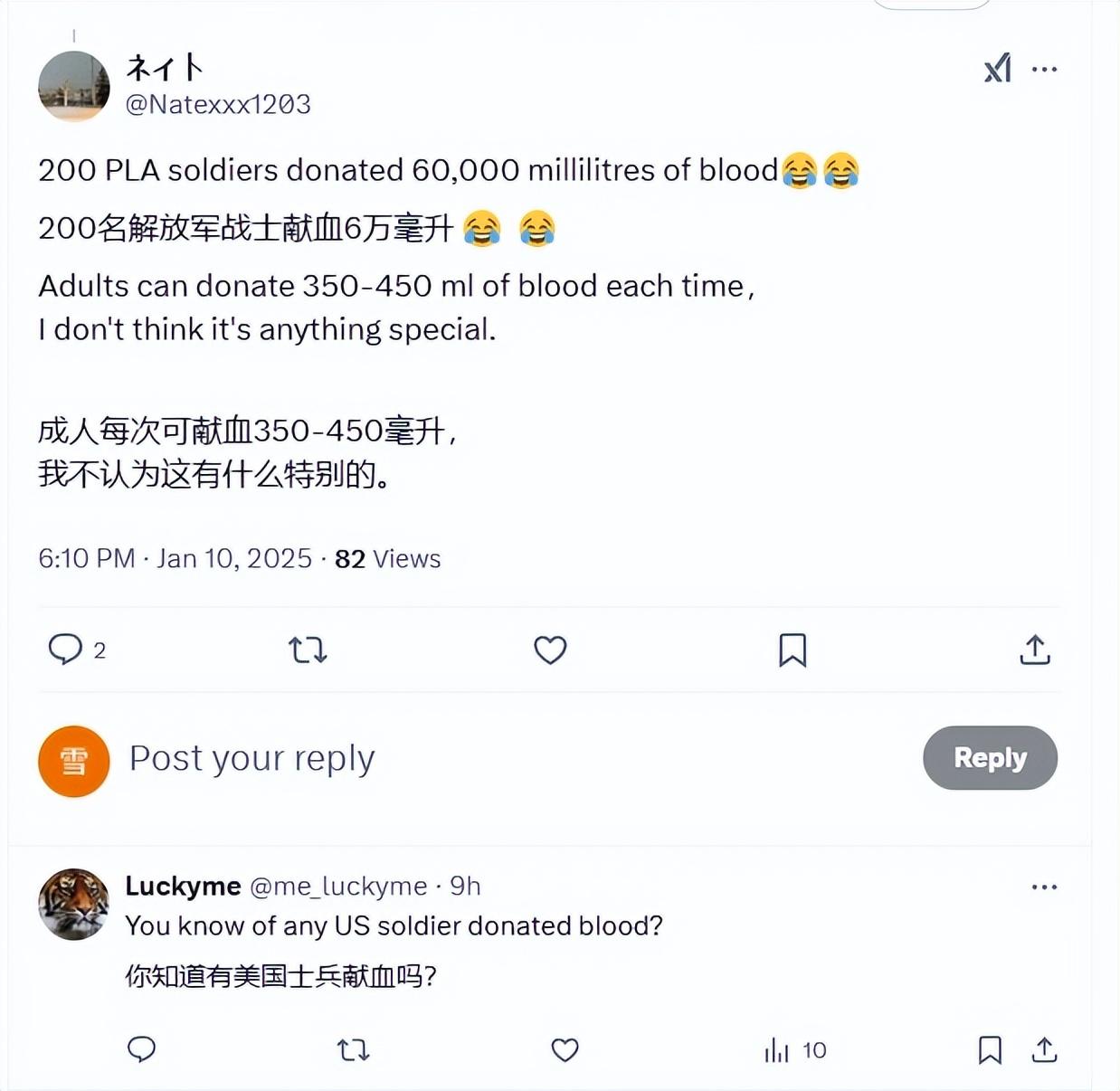Screen dimensions: 1120x1091
Task: Reply to Luckyme's comment
Action: click(141, 1049)
